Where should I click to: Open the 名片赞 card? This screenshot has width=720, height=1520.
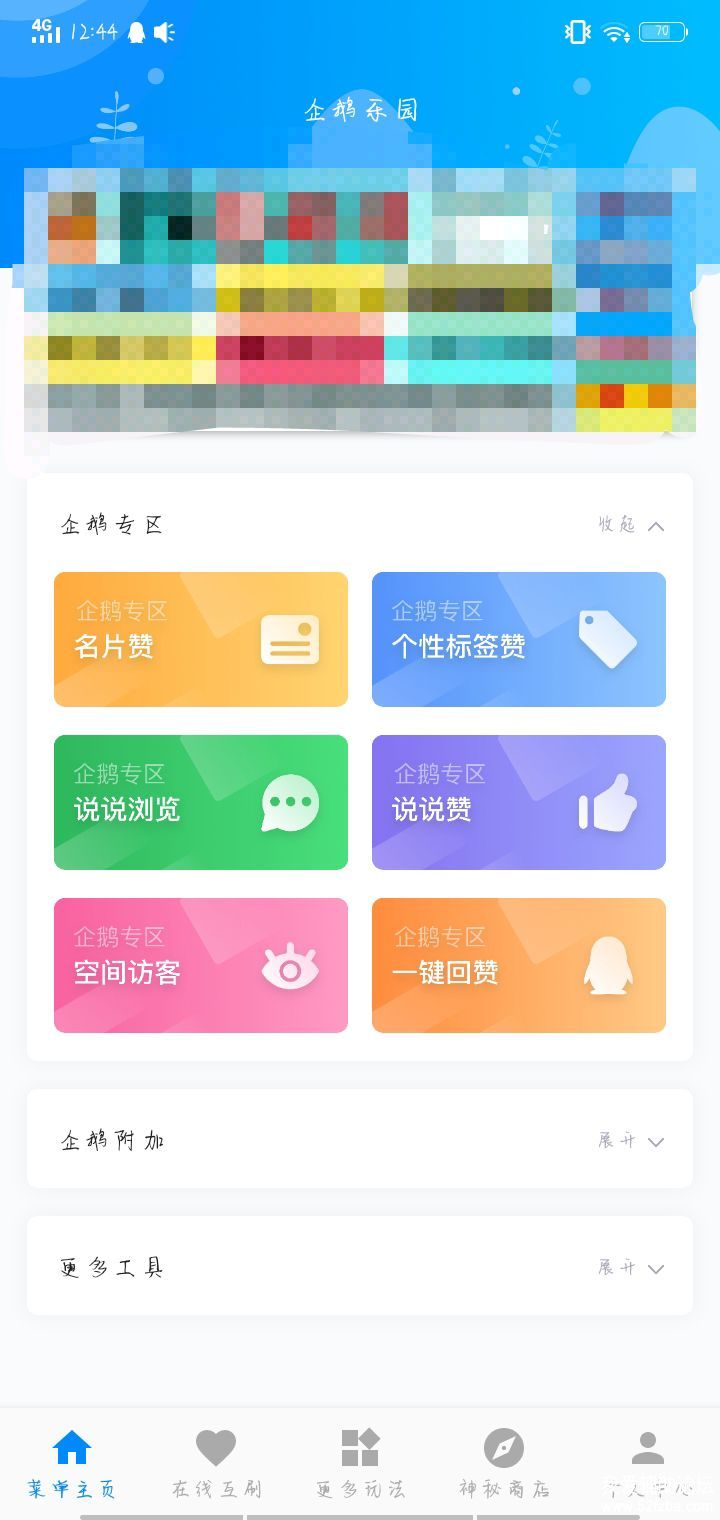[200, 639]
